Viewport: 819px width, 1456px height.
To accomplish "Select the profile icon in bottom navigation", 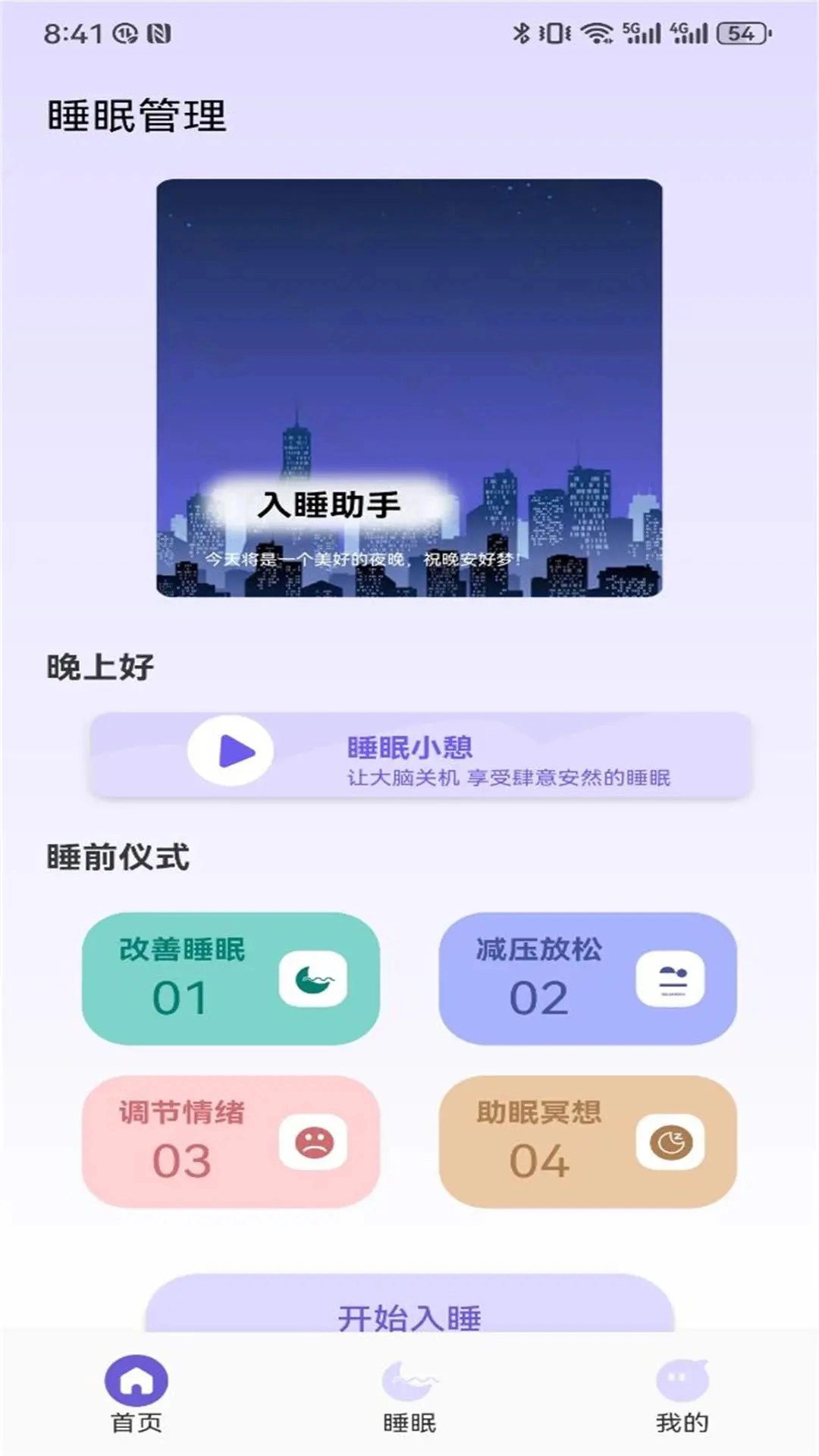I will (681, 1379).
